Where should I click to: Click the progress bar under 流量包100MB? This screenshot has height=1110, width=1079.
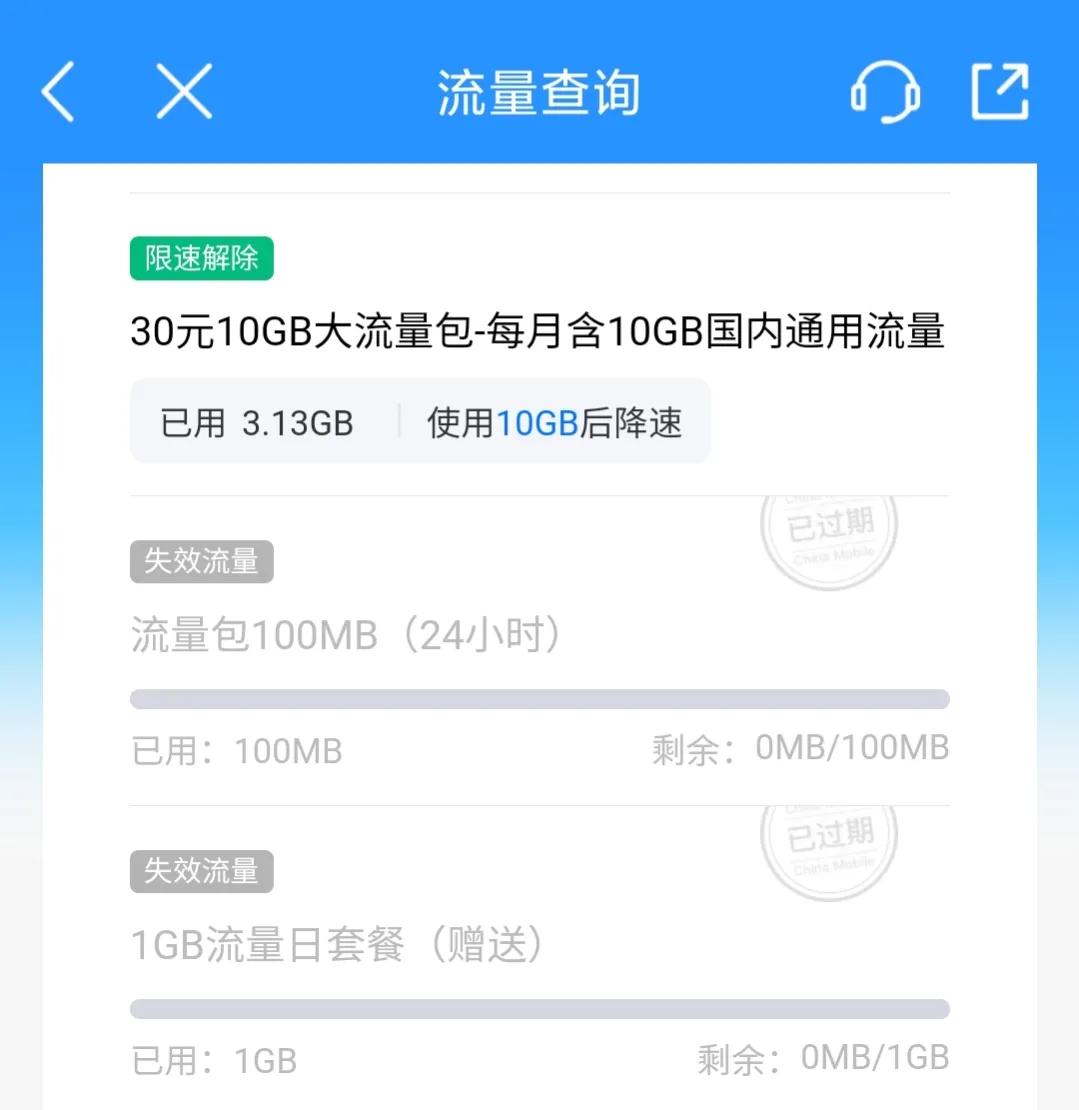[540, 698]
